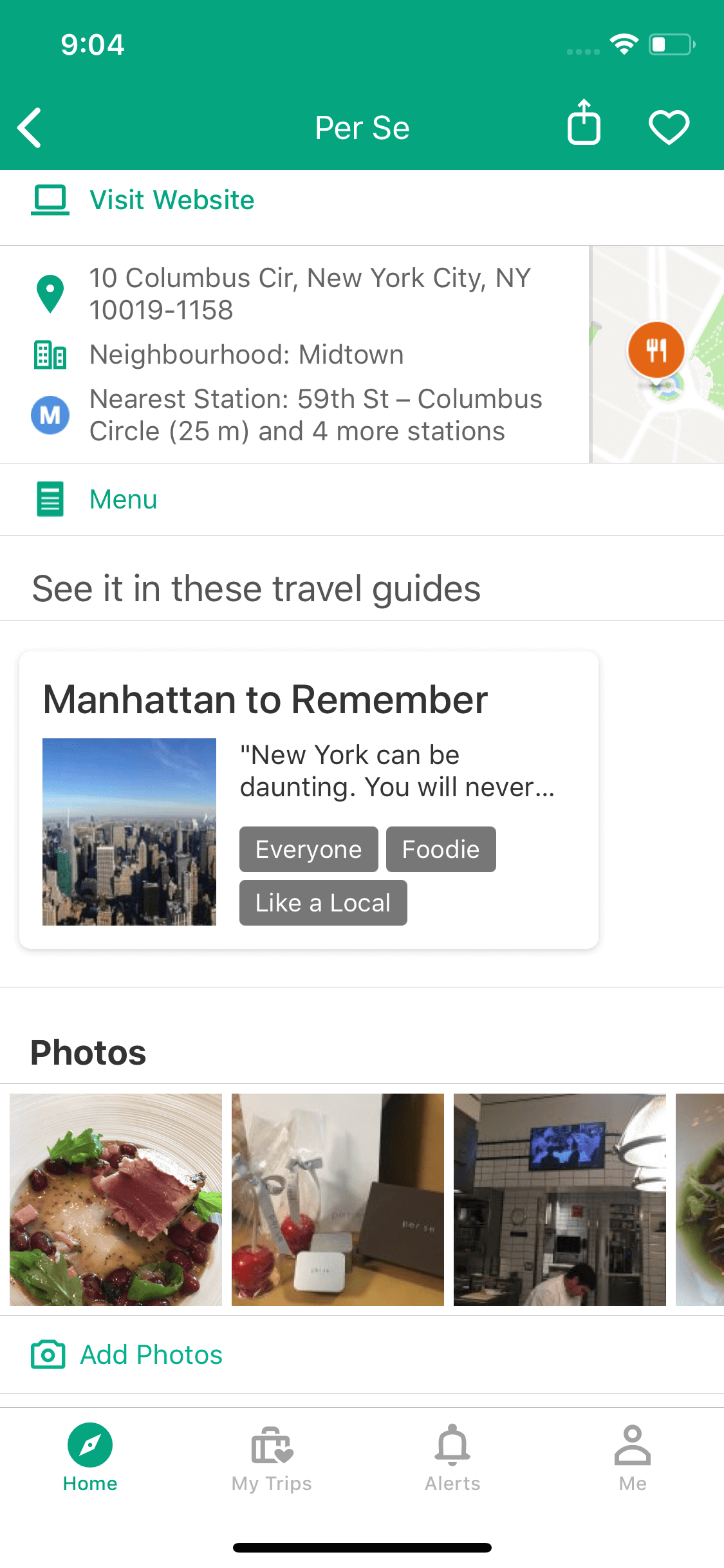This screenshot has width=724, height=1568.
Task: Go back from the Per Se page
Action: coord(30,127)
